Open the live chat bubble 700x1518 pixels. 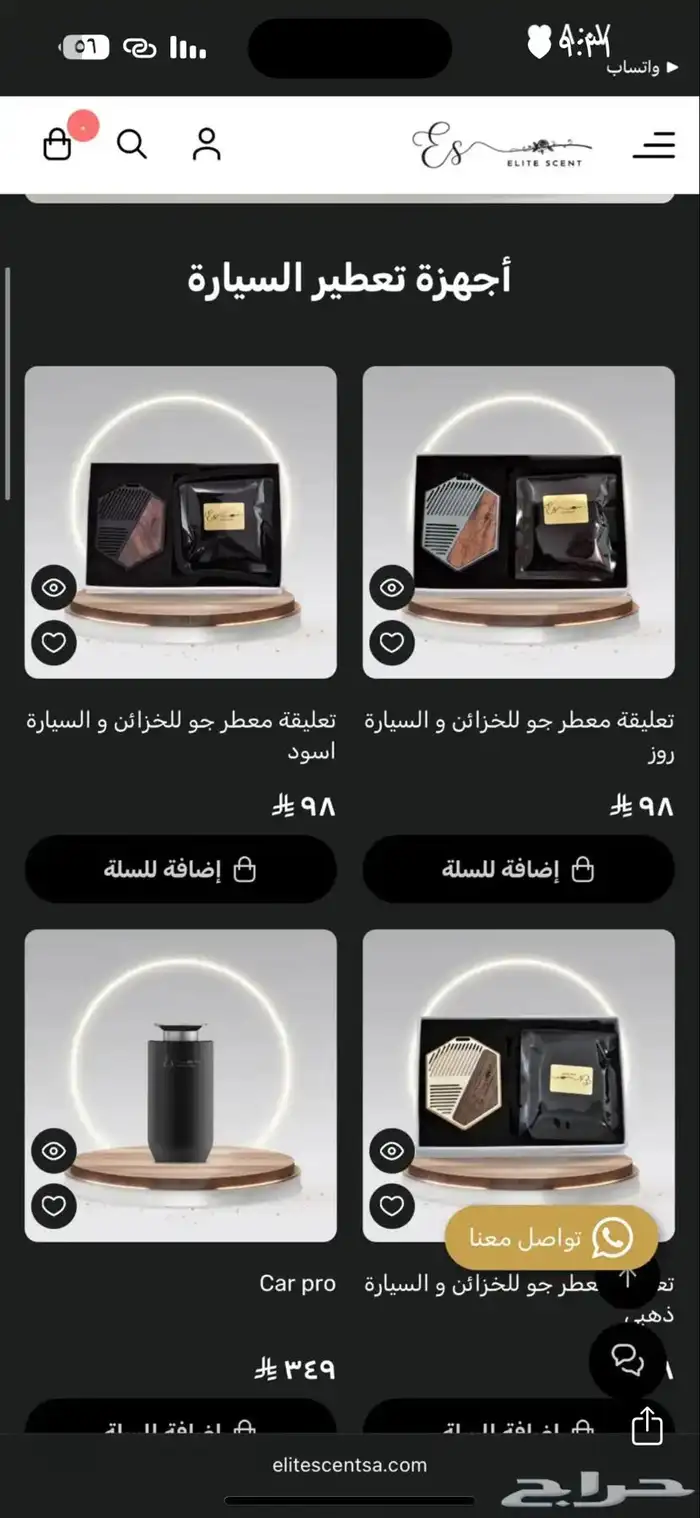628,1361
